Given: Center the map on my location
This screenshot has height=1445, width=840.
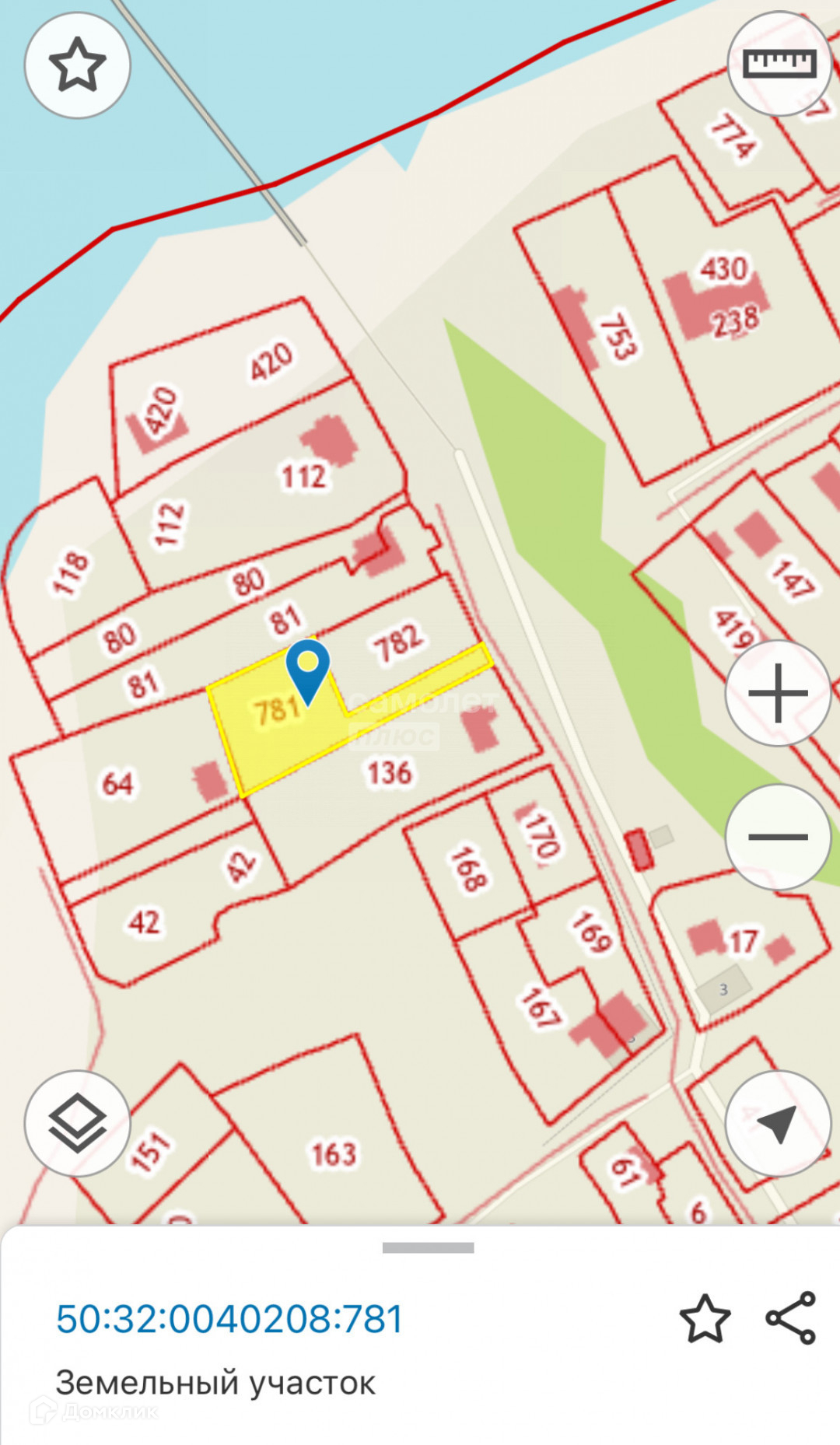Looking at the screenshot, I should point(778,1123).
